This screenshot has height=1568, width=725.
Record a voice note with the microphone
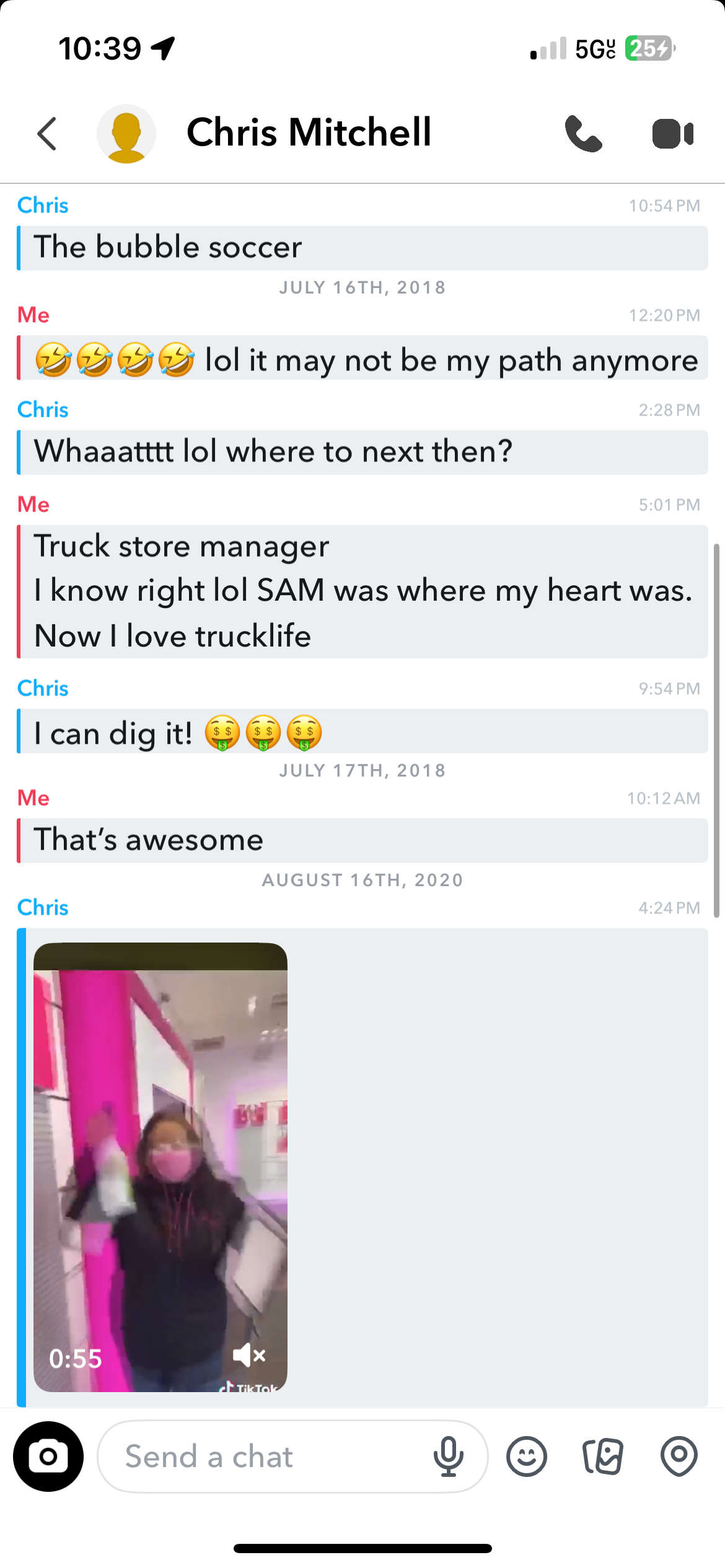pos(449,1457)
